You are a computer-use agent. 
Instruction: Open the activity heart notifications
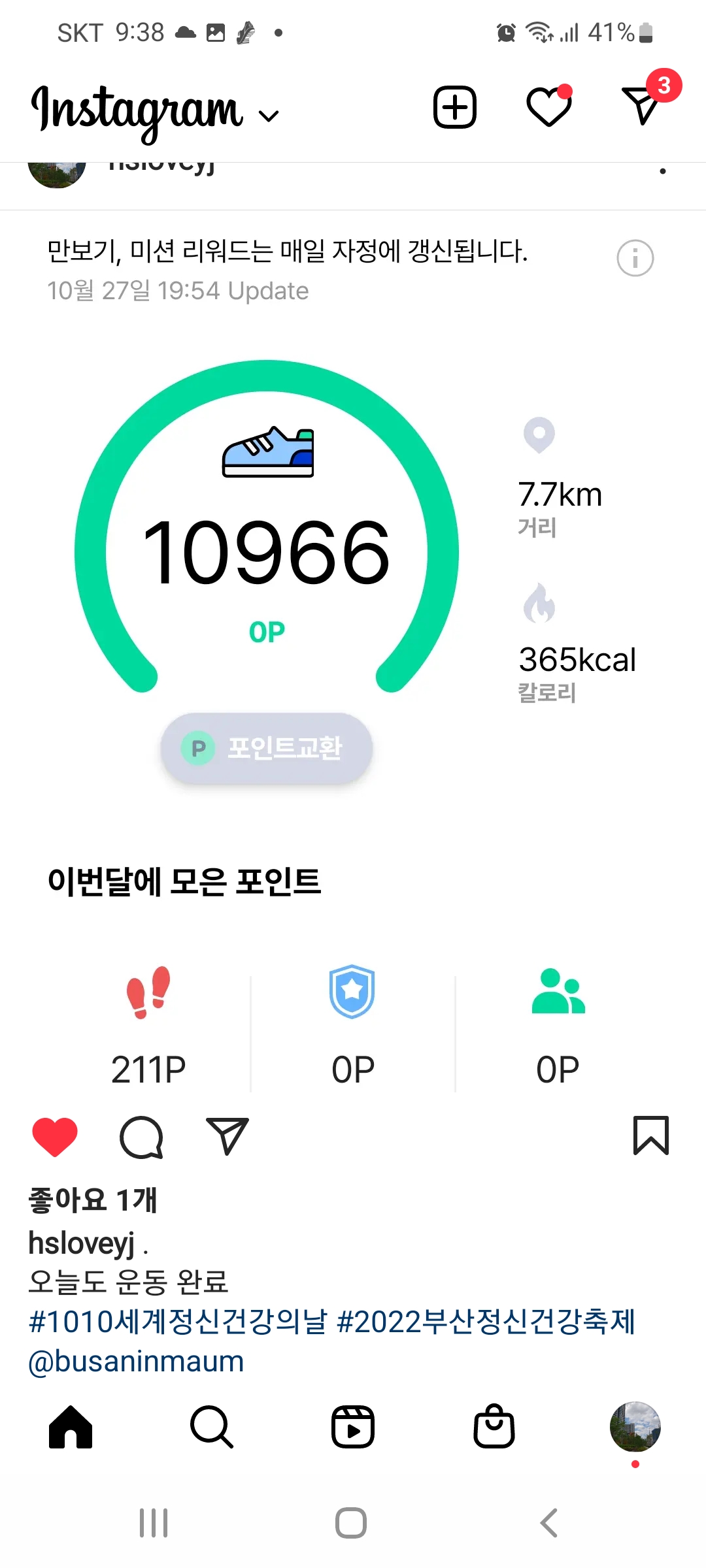[549, 107]
